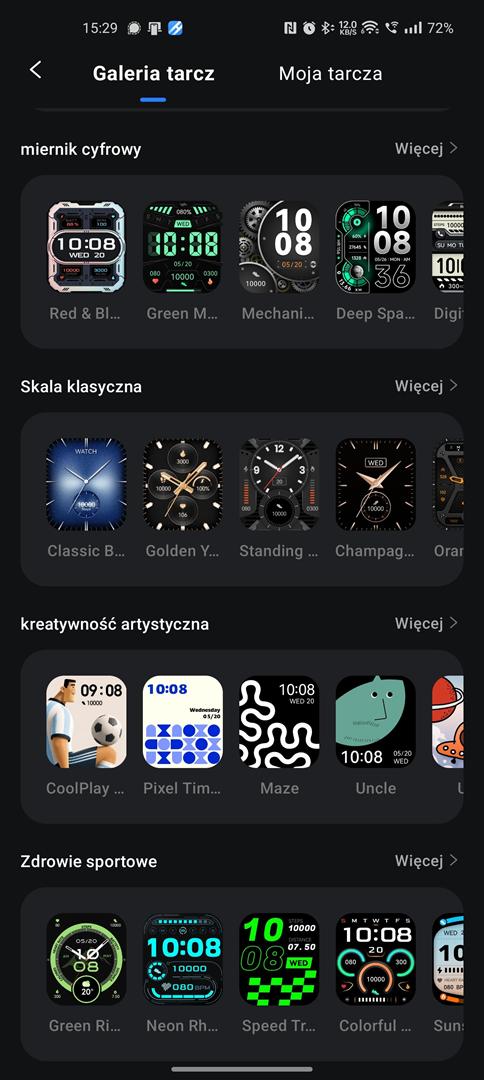Screen dimensions: 484x1080
Task: Open Więcej for miernik cyfrowy
Action: coord(426,148)
